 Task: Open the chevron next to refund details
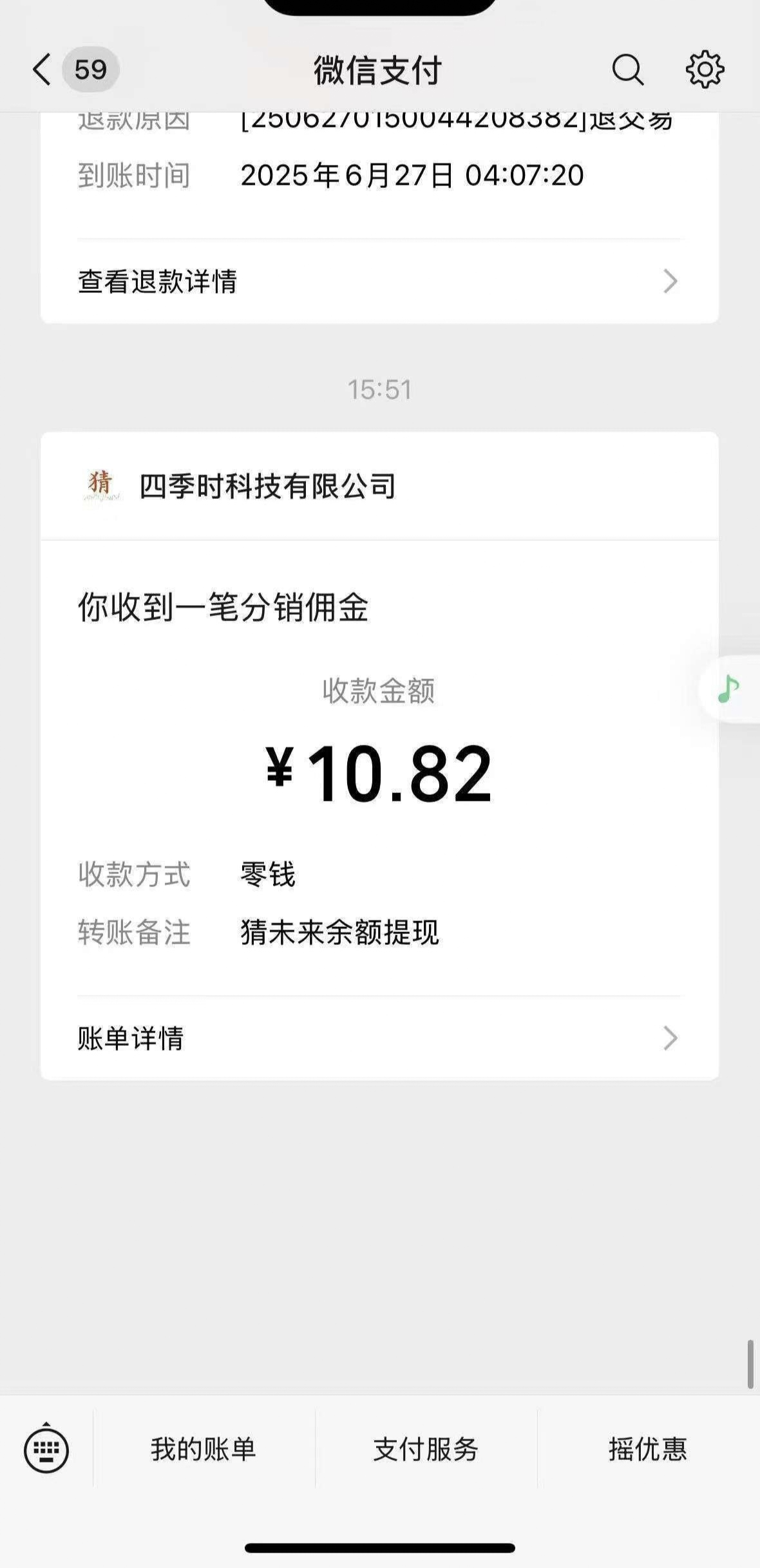670,279
